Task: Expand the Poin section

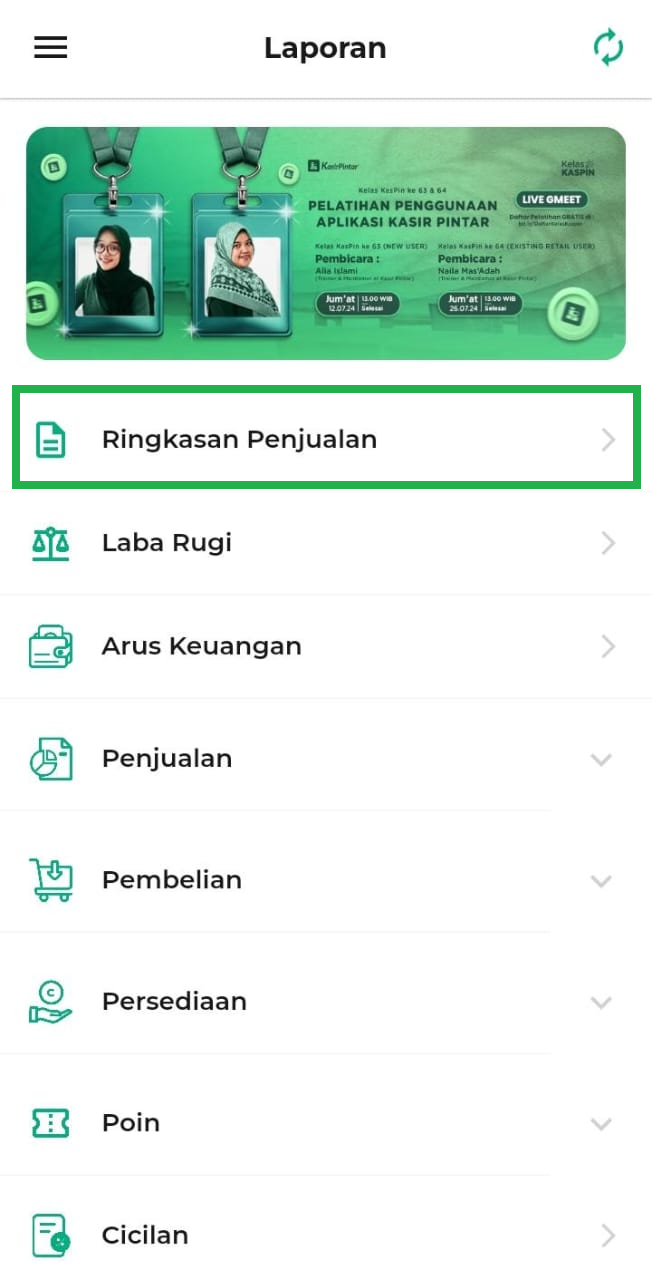Action: (326, 1123)
